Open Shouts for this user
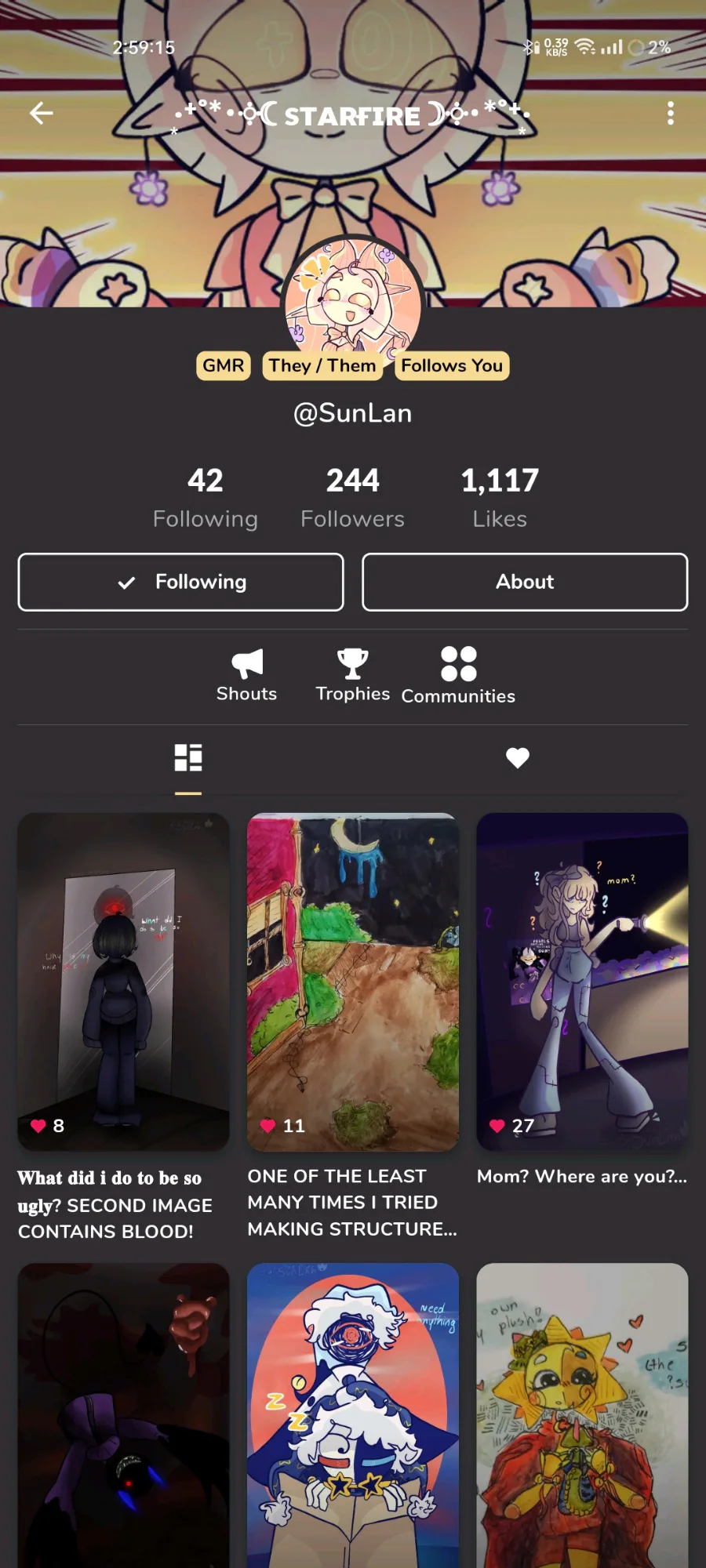 click(246, 675)
